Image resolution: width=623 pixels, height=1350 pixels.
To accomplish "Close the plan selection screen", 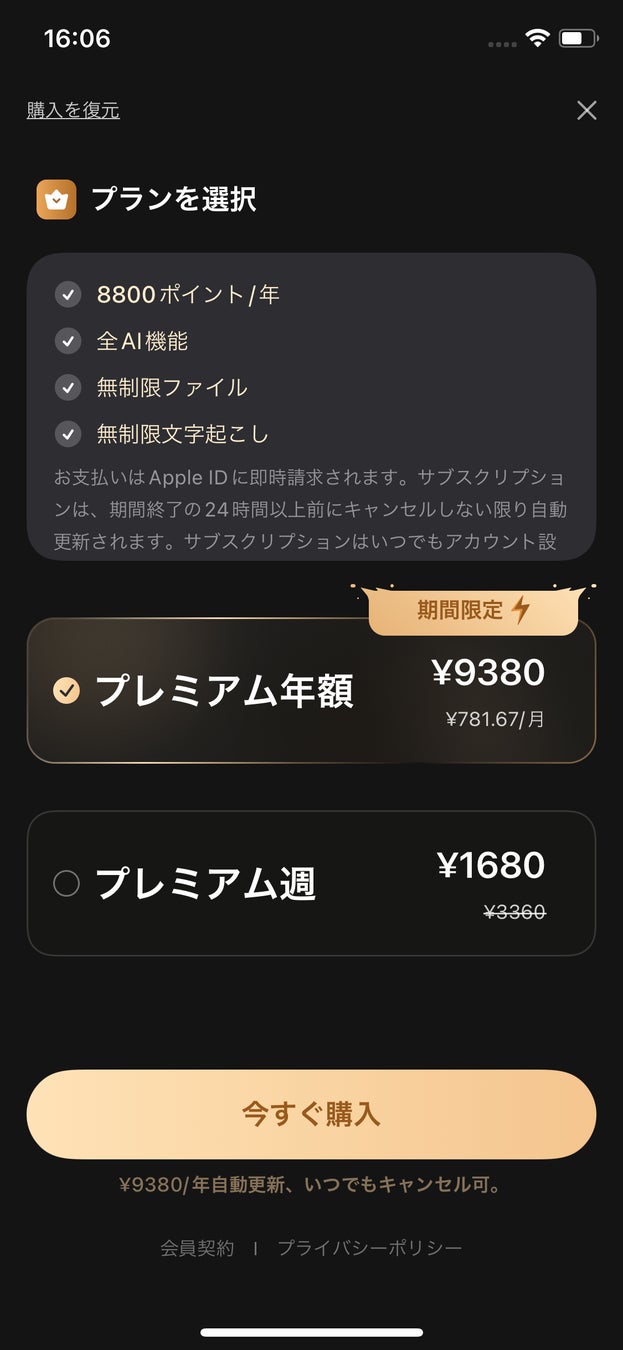I will 587,111.
